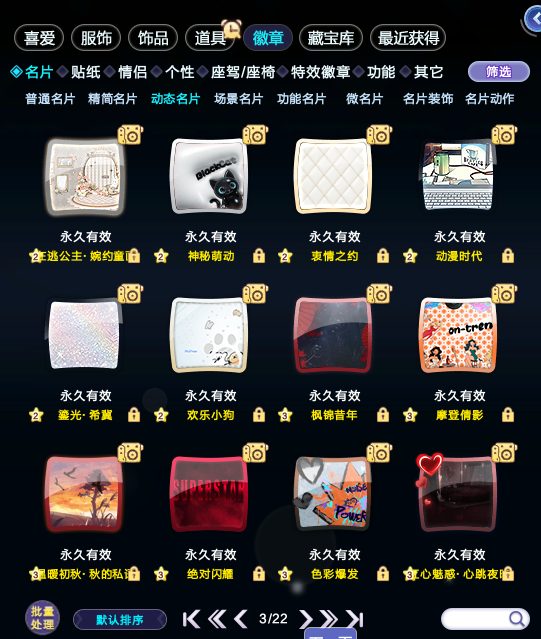Select the 名片装饰 sub-tab

[428, 99]
